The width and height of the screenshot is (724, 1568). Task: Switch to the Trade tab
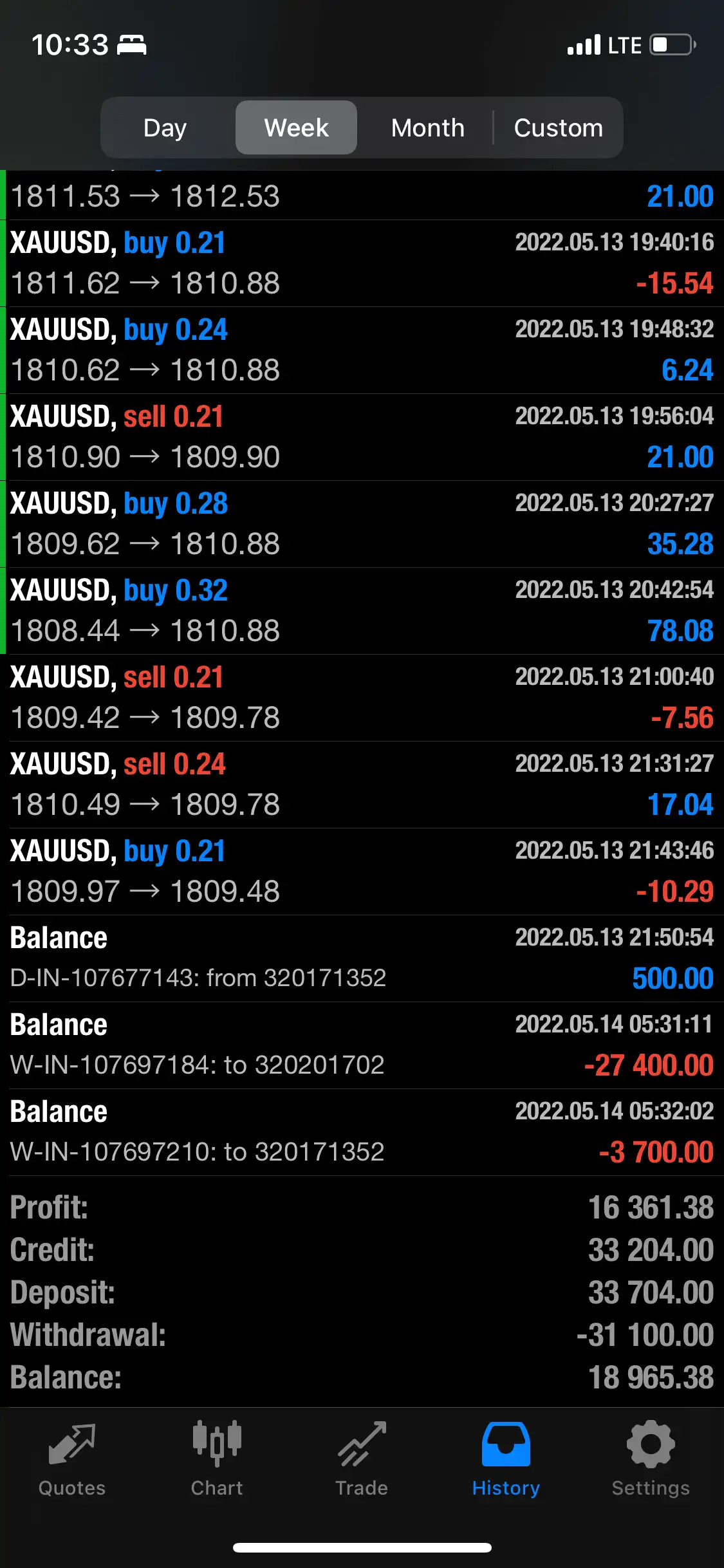(x=362, y=1459)
